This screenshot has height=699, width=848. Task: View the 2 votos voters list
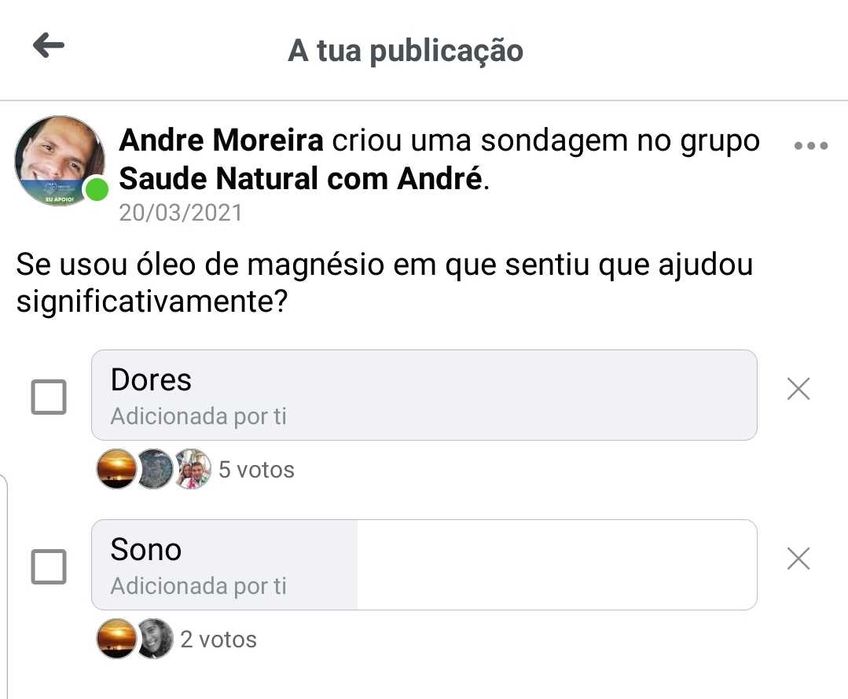[x=218, y=639]
